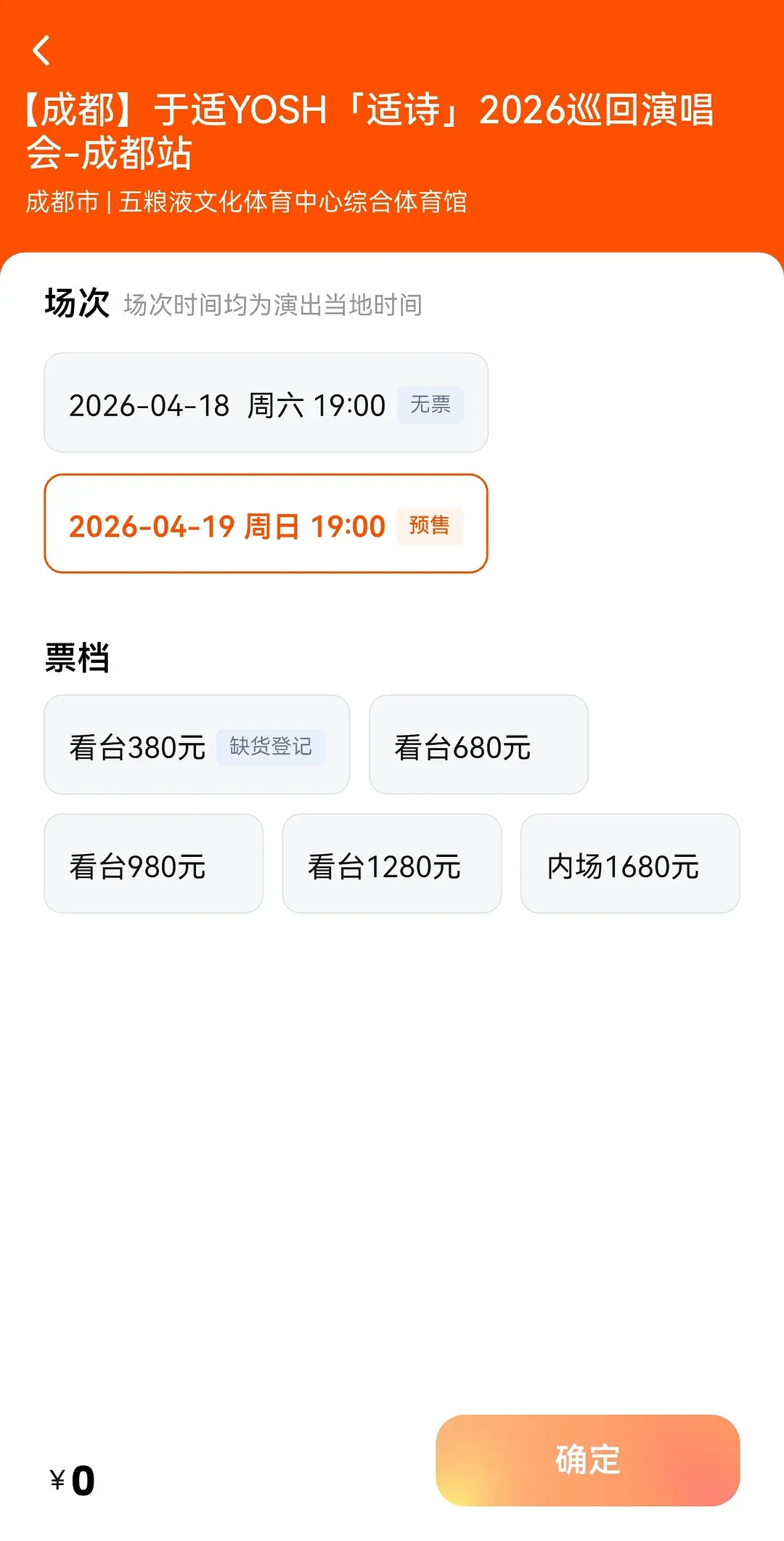
Task: Go back using the top-left arrow
Action: coord(41,51)
